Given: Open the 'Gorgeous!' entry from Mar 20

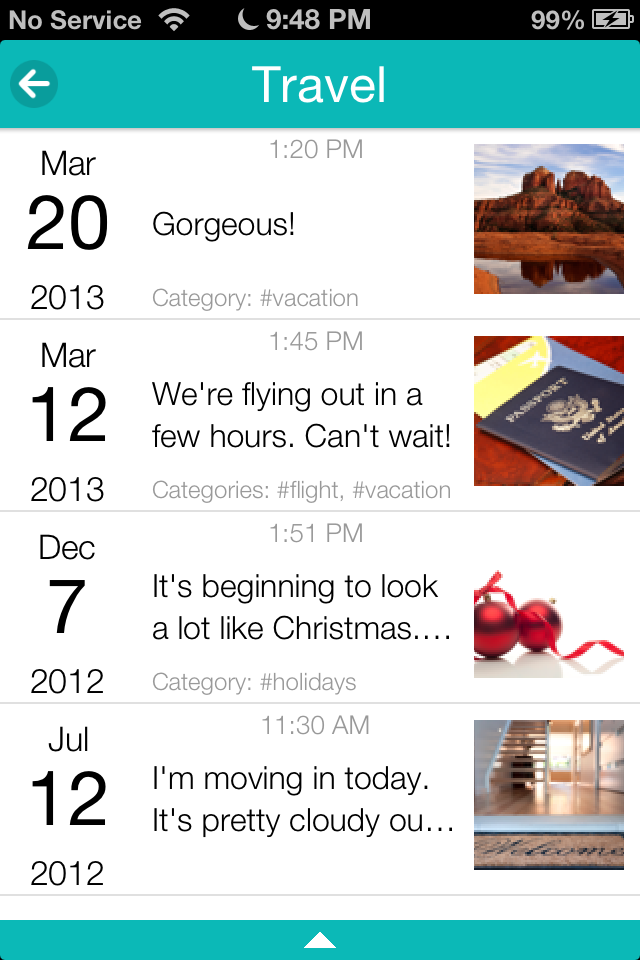Looking at the screenshot, I should (x=224, y=225).
